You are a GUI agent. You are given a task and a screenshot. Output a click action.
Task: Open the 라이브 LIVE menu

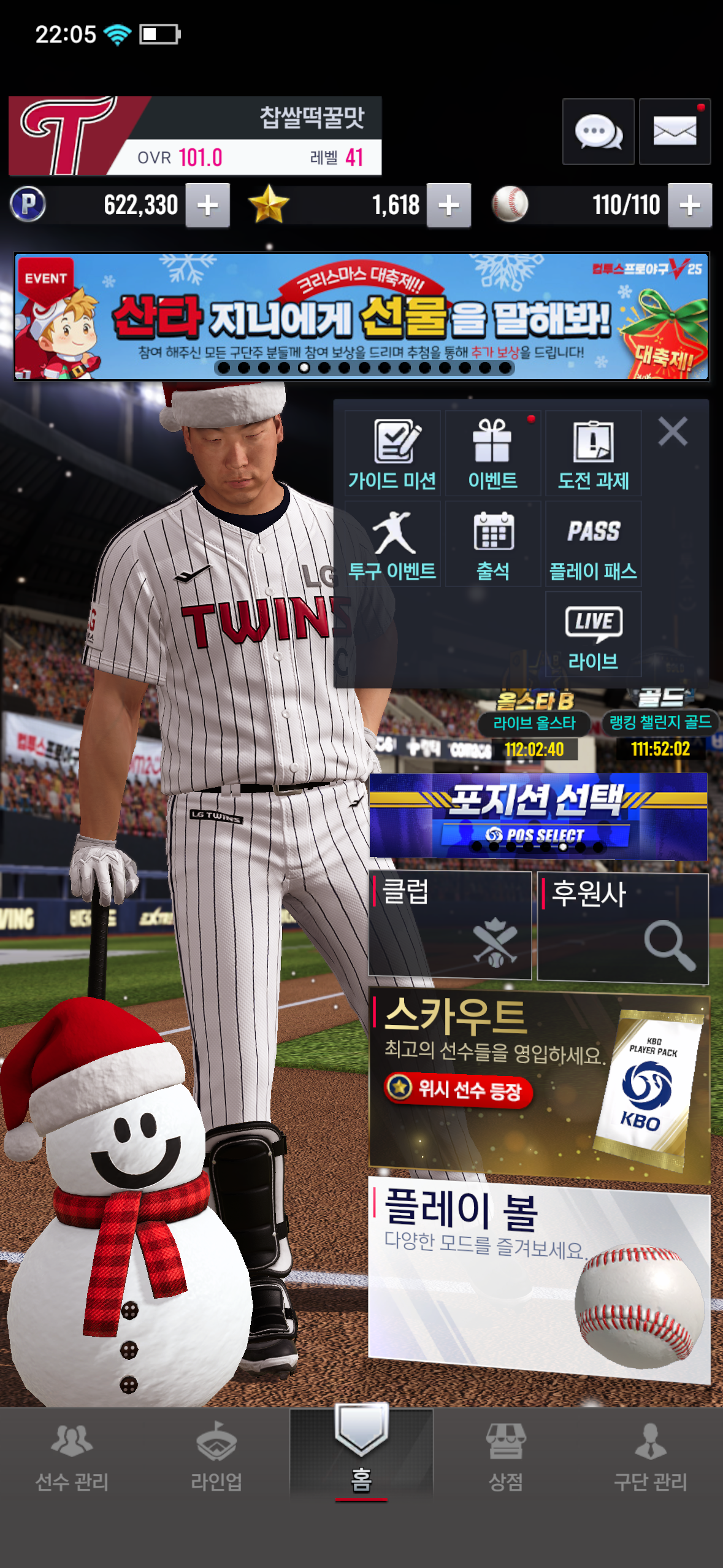[x=593, y=634]
